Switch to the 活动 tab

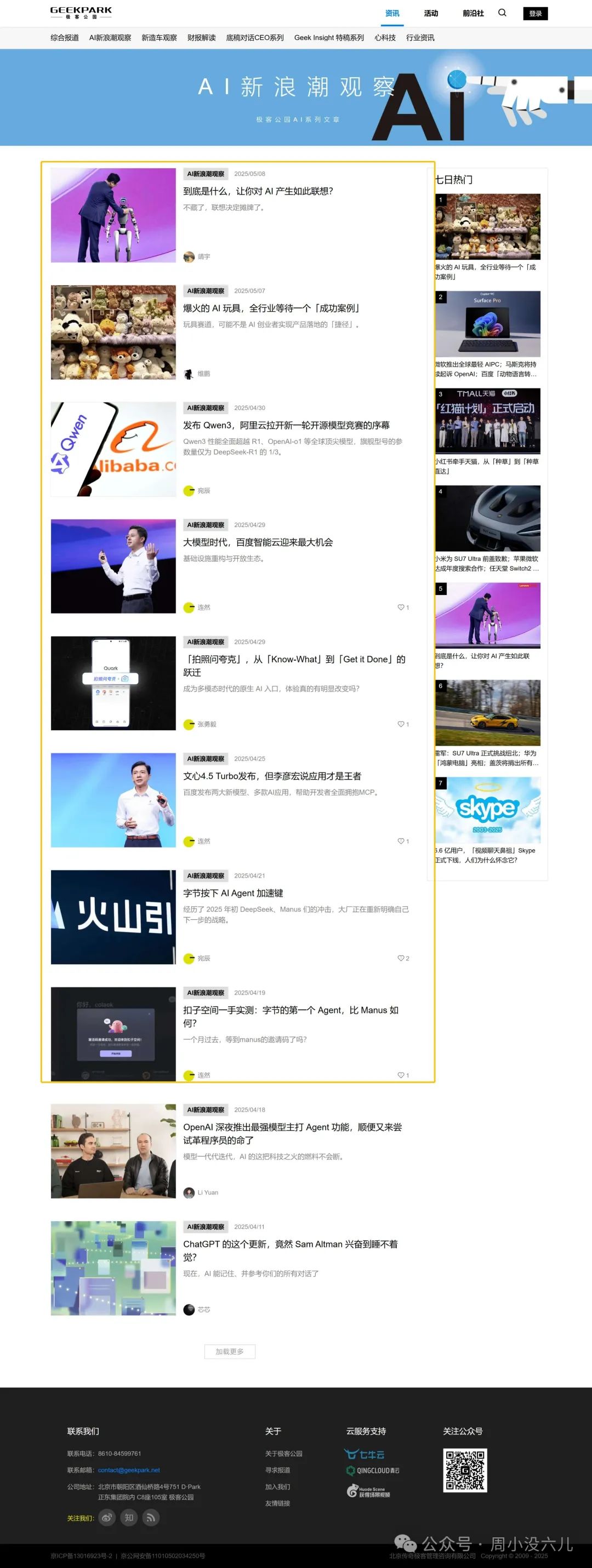431,13
